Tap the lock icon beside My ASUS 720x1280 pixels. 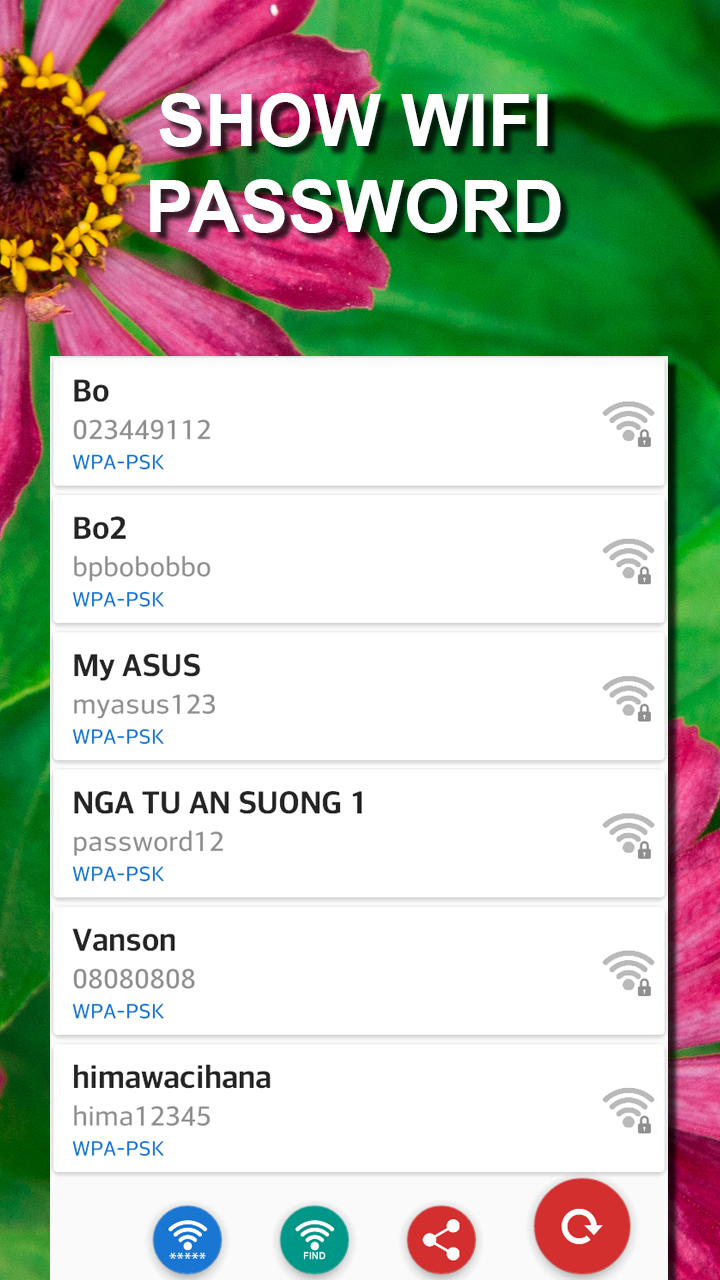coord(629,697)
